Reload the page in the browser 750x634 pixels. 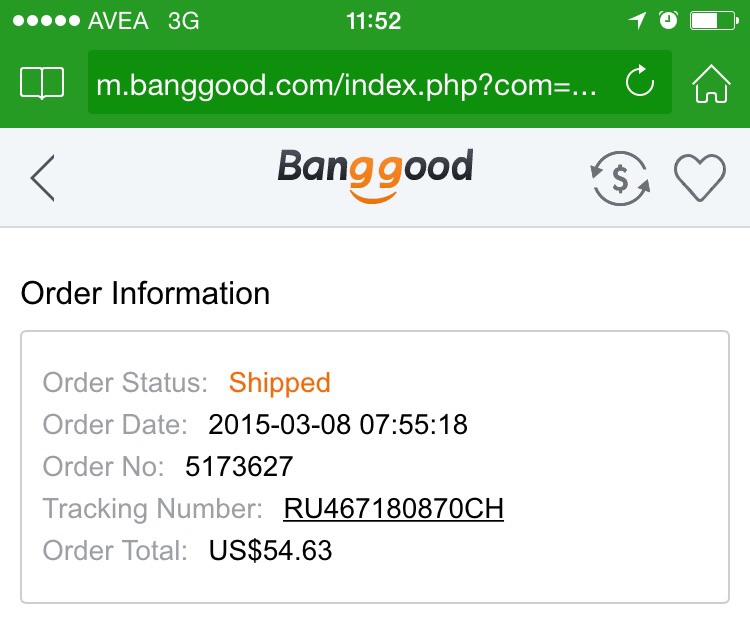pyautogui.click(x=638, y=83)
